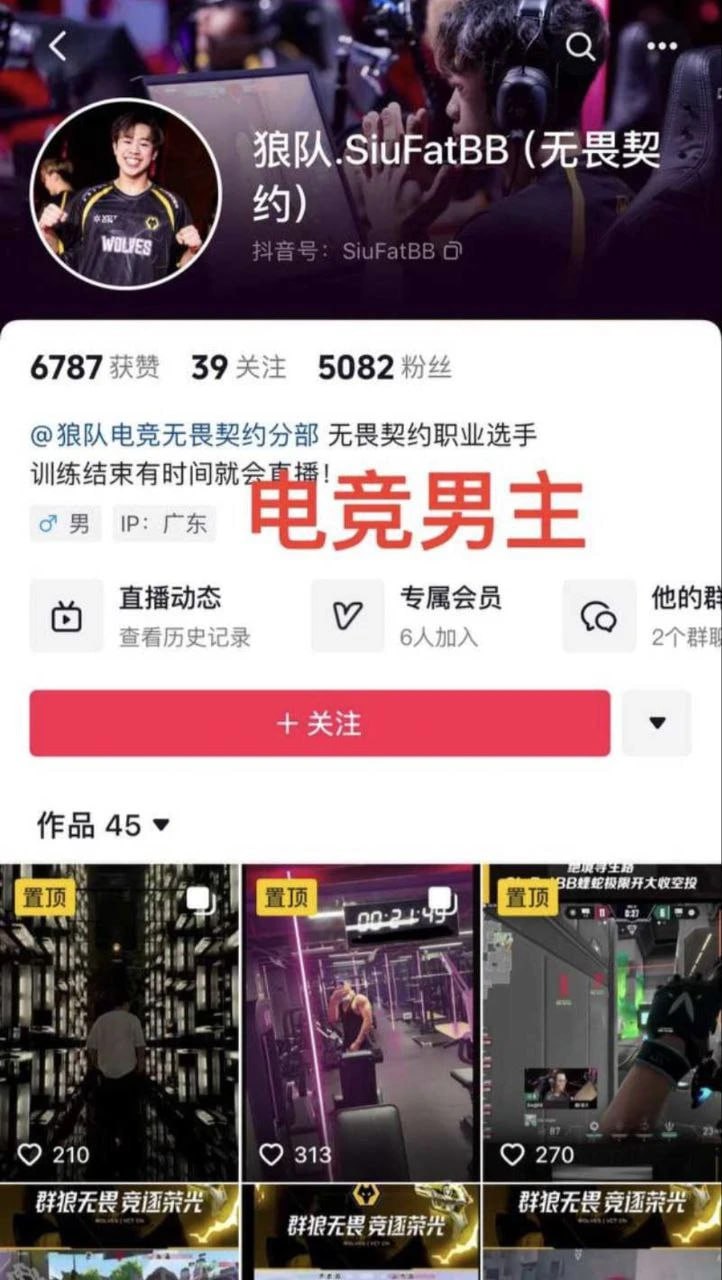Viewport: 722px width, 1280px height.
Task: Open the 5082 粉丝 followers list
Action: [x=384, y=368]
